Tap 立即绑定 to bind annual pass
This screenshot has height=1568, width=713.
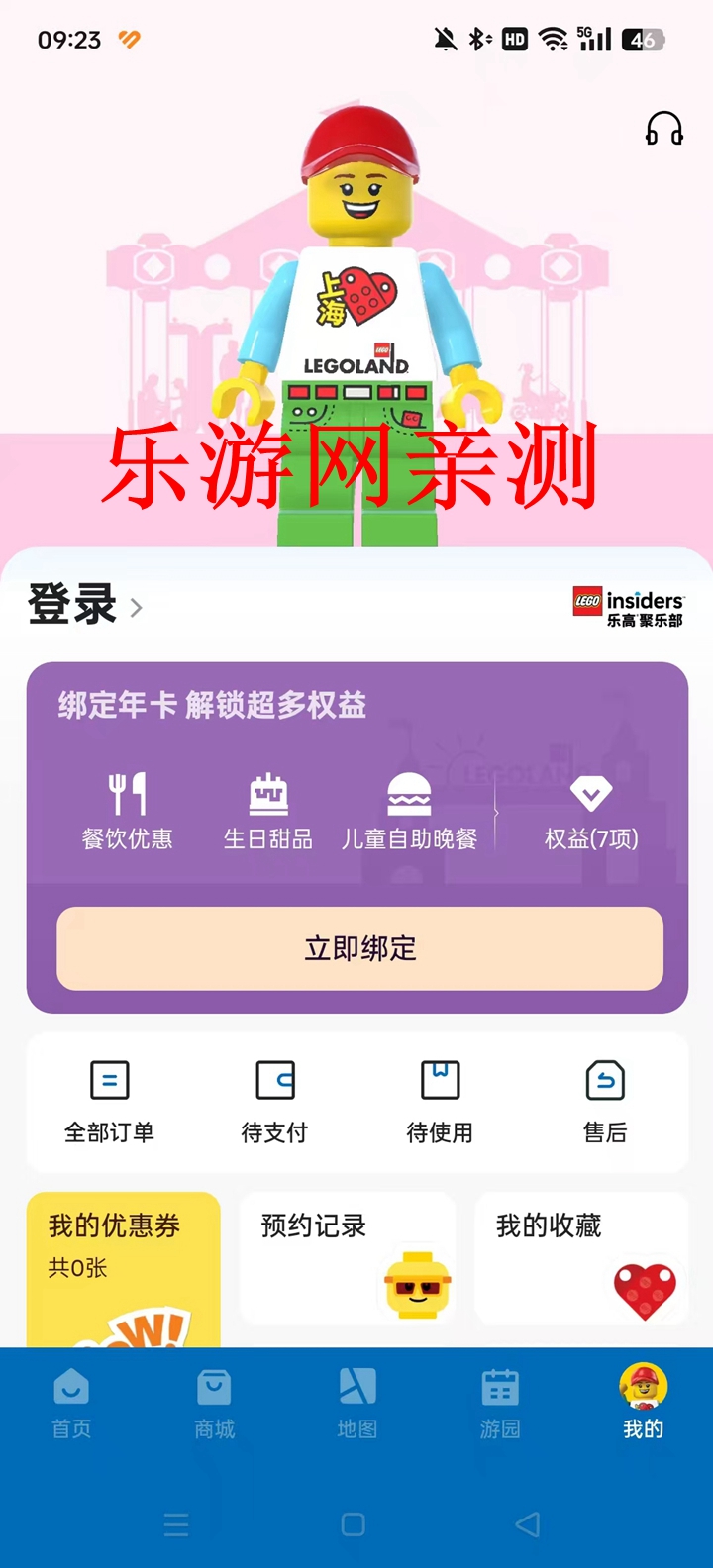[x=359, y=948]
